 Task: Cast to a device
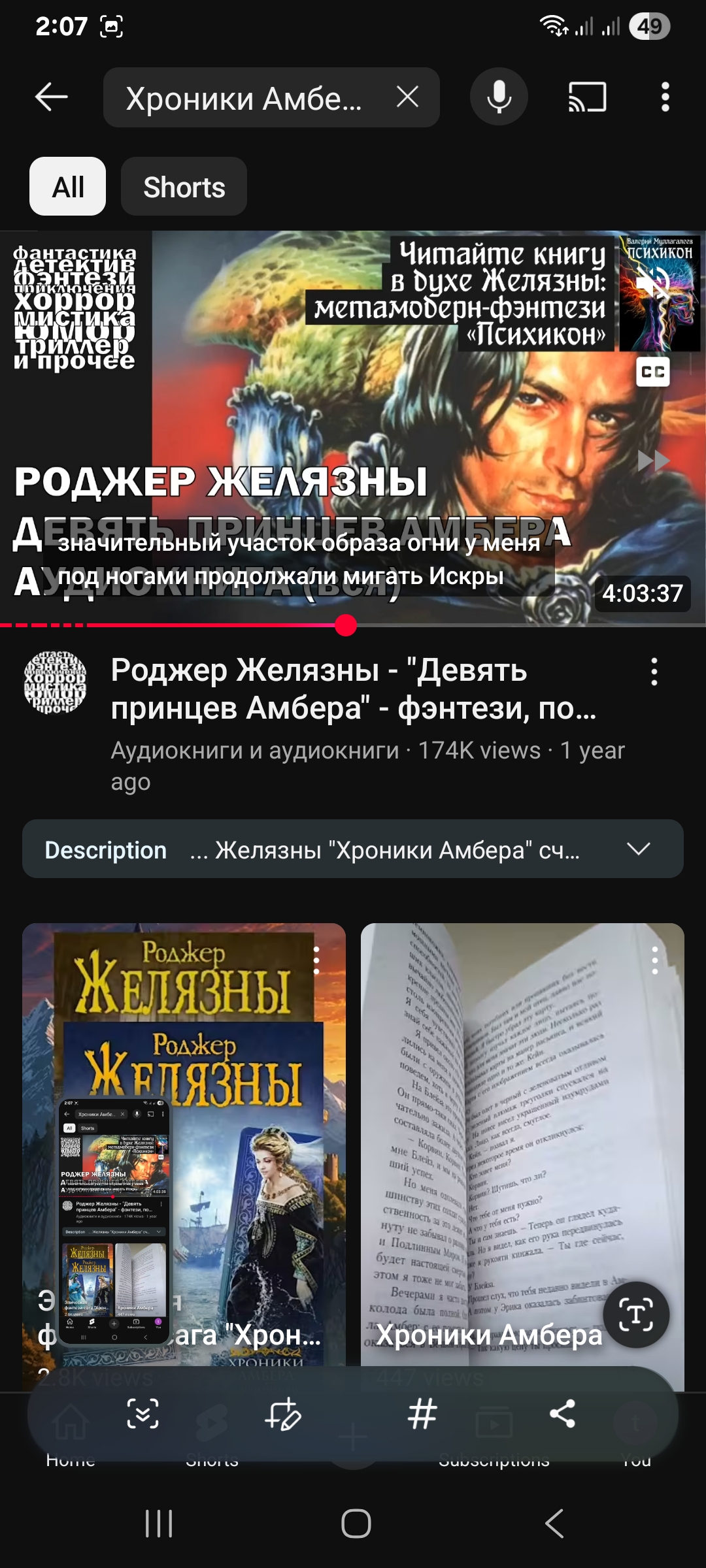click(x=588, y=97)
